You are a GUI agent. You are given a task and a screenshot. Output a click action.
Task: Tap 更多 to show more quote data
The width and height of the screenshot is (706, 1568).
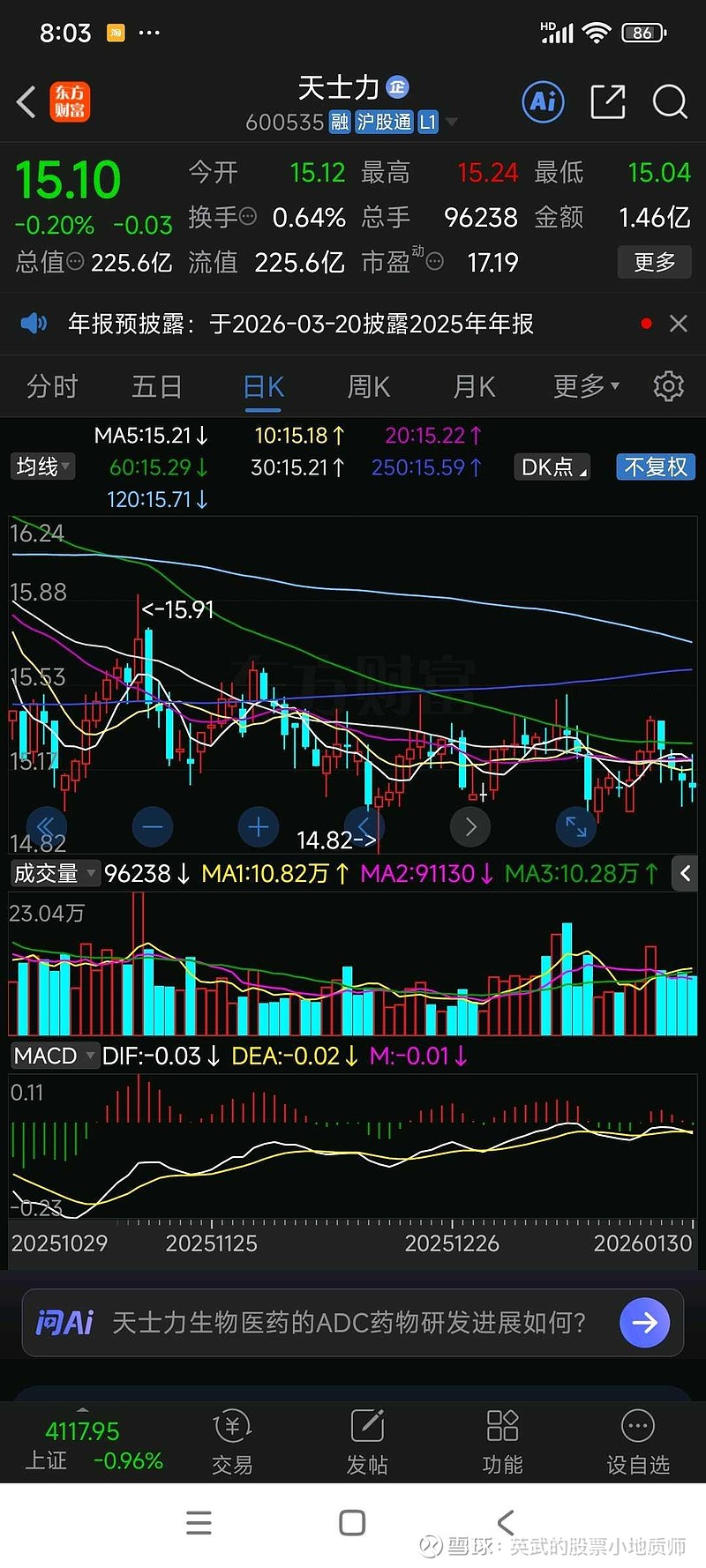(654, 262)
